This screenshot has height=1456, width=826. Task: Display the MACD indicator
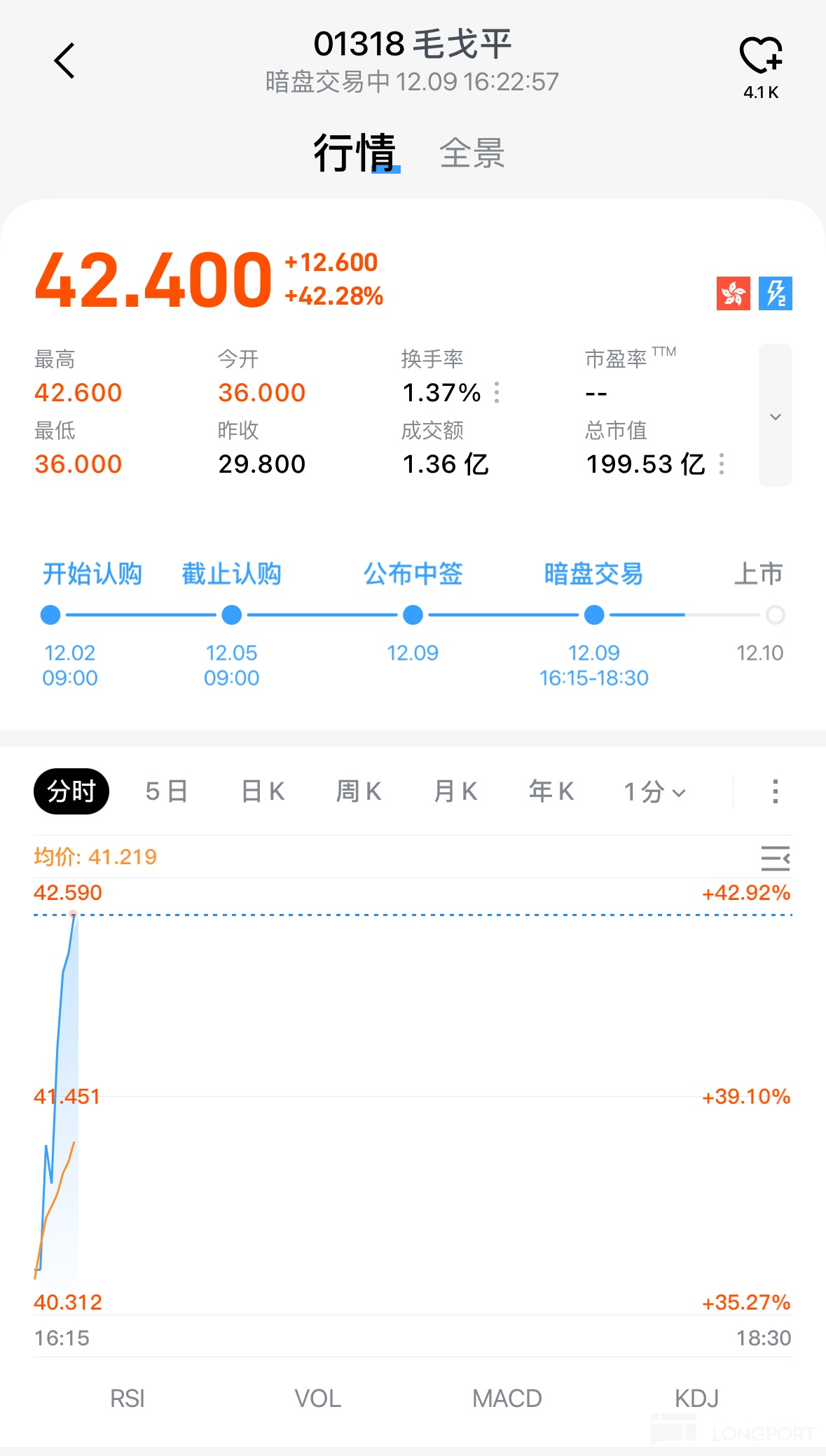click(507, 1399)
